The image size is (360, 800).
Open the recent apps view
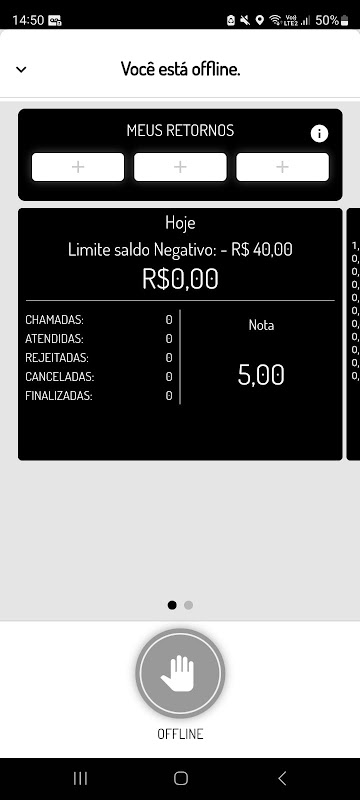pos(80,778)
